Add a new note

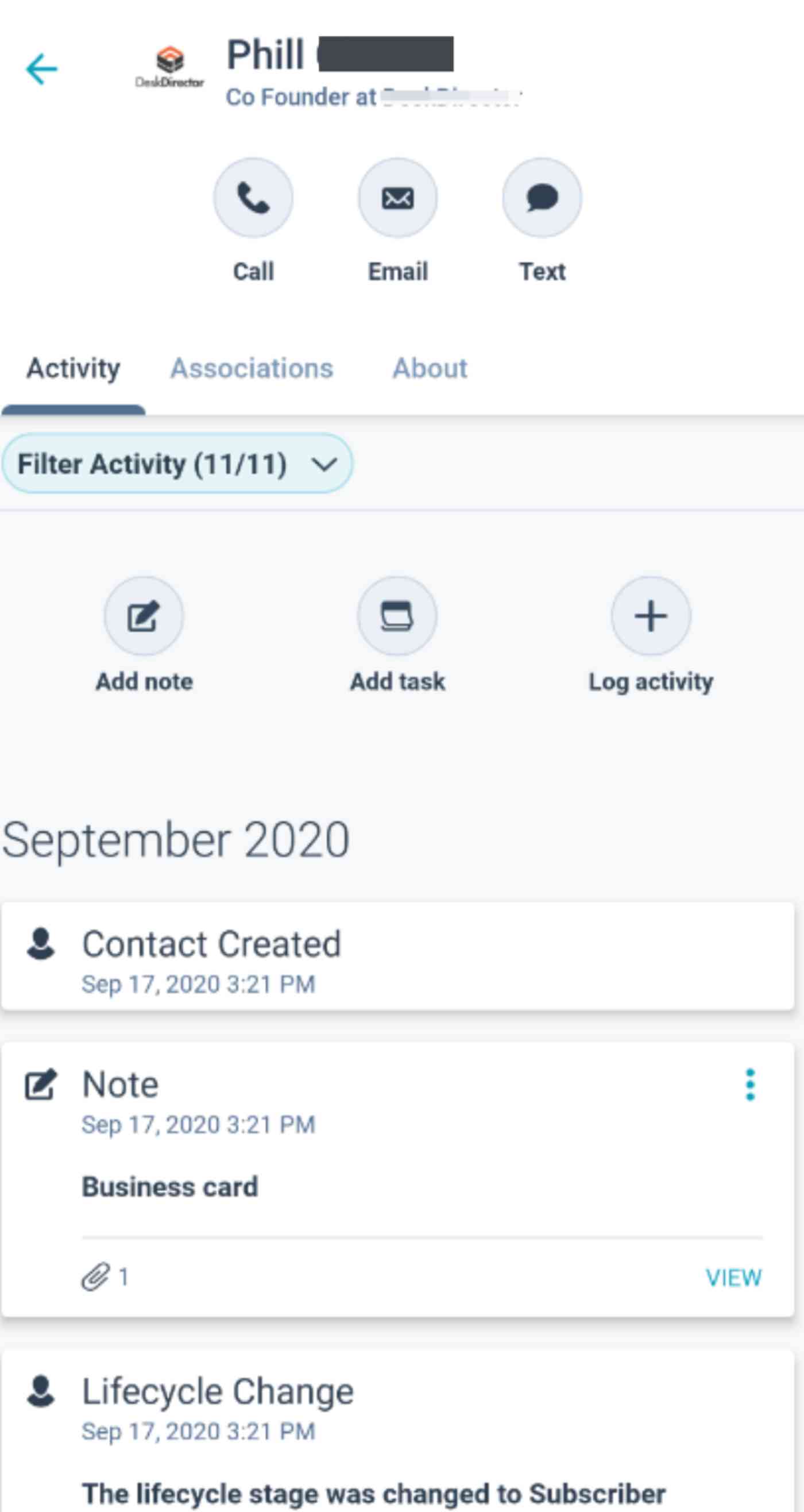pos(144,616)
